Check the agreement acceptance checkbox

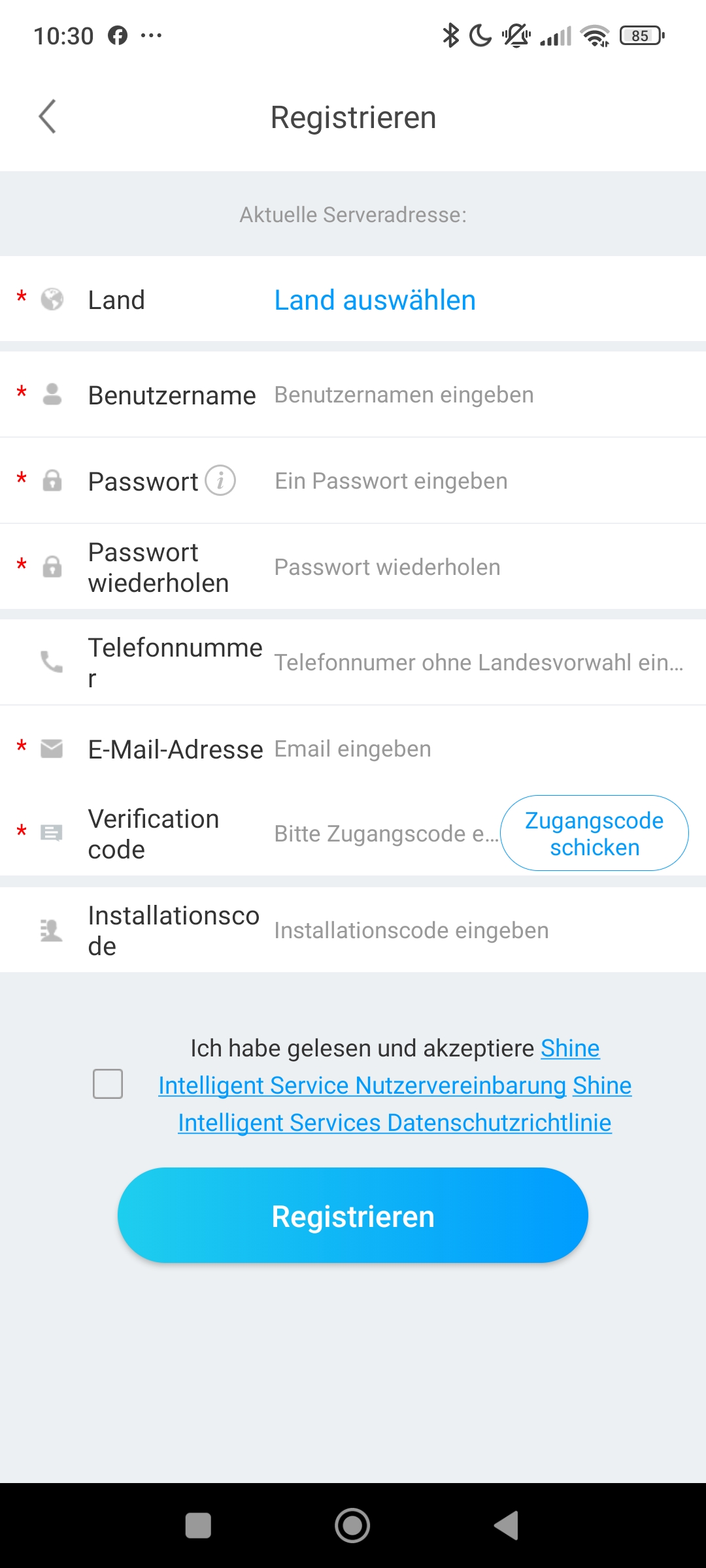pyautogui.click(x=108, y=1084)
